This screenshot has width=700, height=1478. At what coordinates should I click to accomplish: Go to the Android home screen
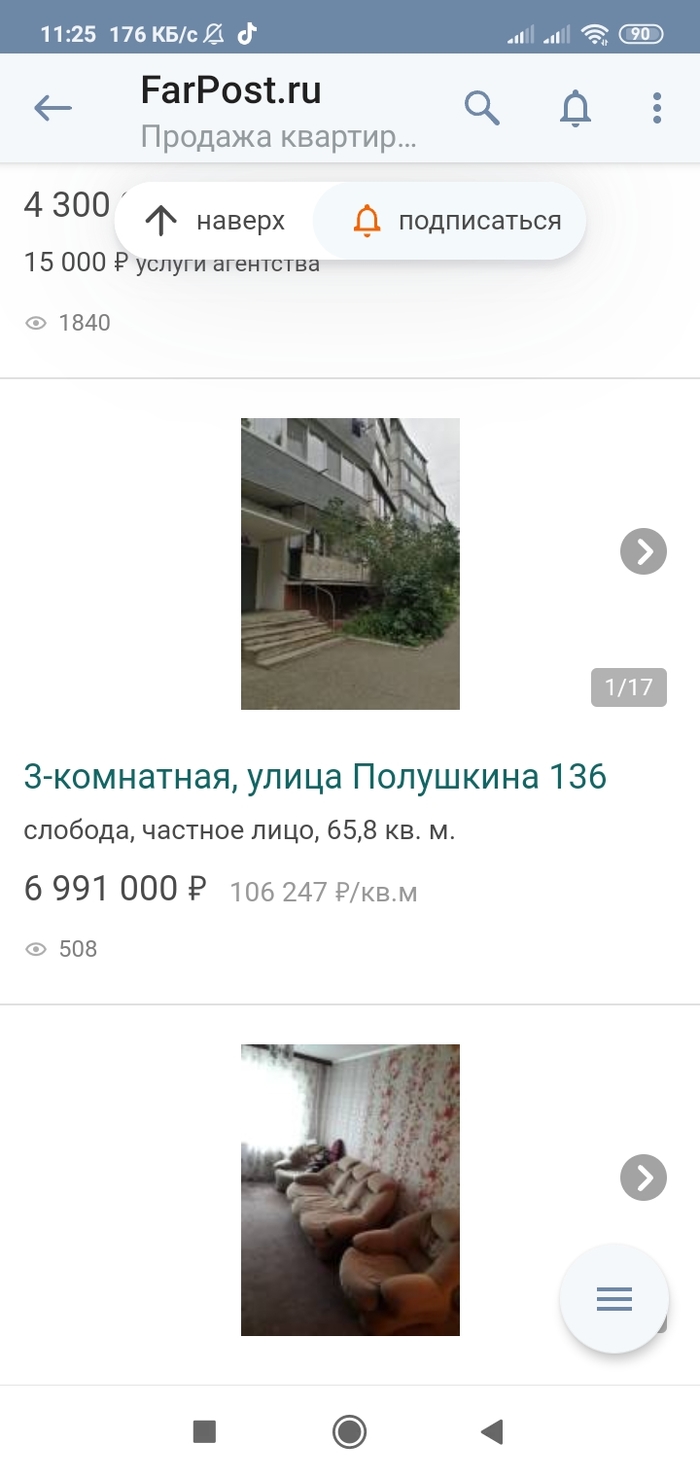(350, 1432)
